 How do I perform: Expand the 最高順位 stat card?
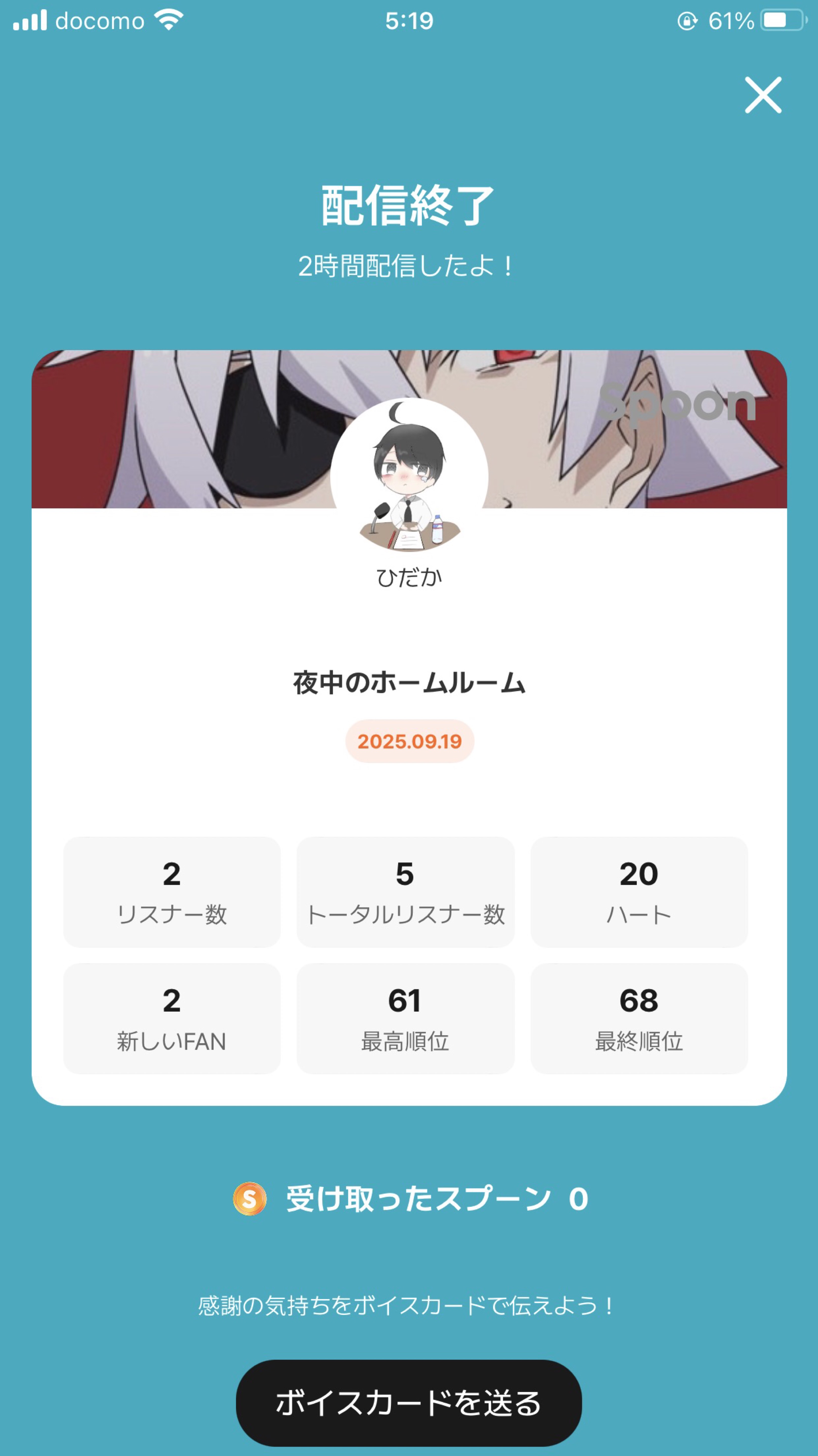[406, 1017]
